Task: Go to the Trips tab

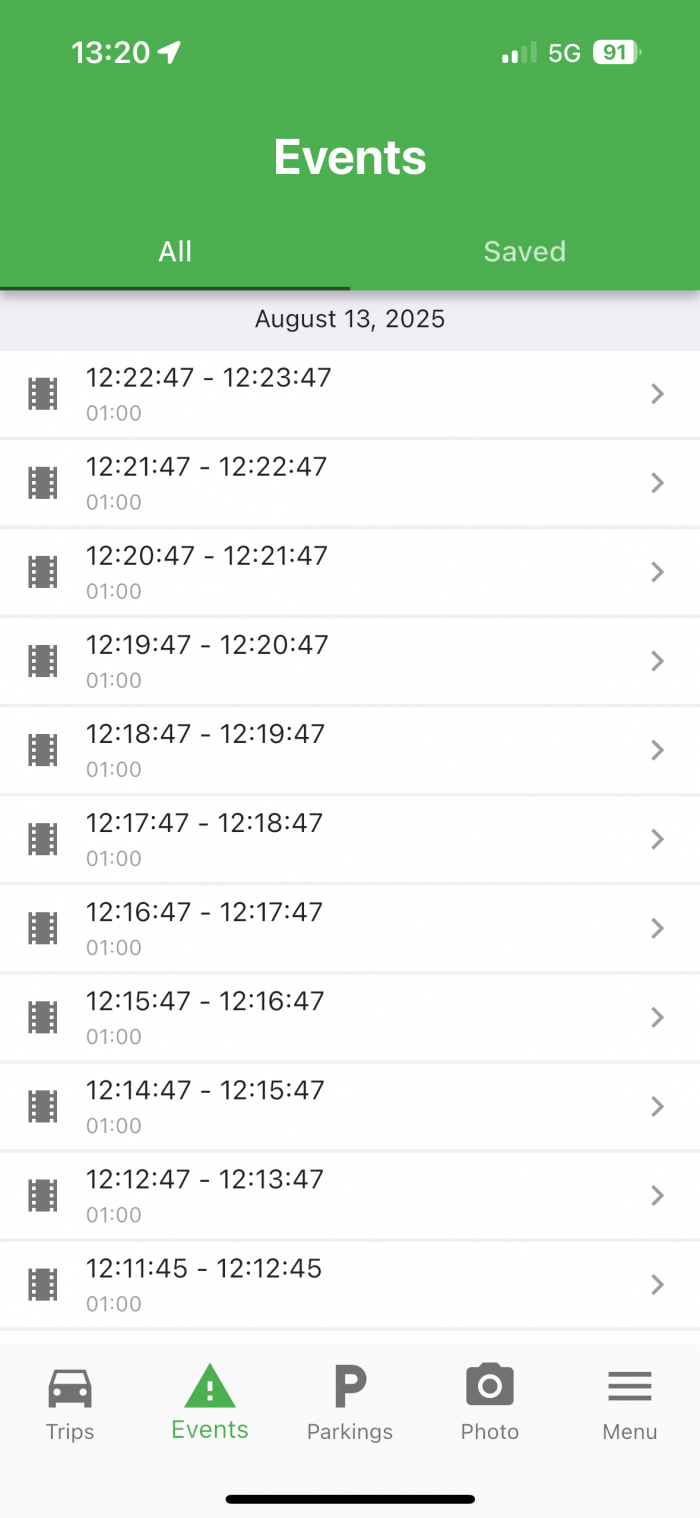Action: click(x=70, y=1404)
